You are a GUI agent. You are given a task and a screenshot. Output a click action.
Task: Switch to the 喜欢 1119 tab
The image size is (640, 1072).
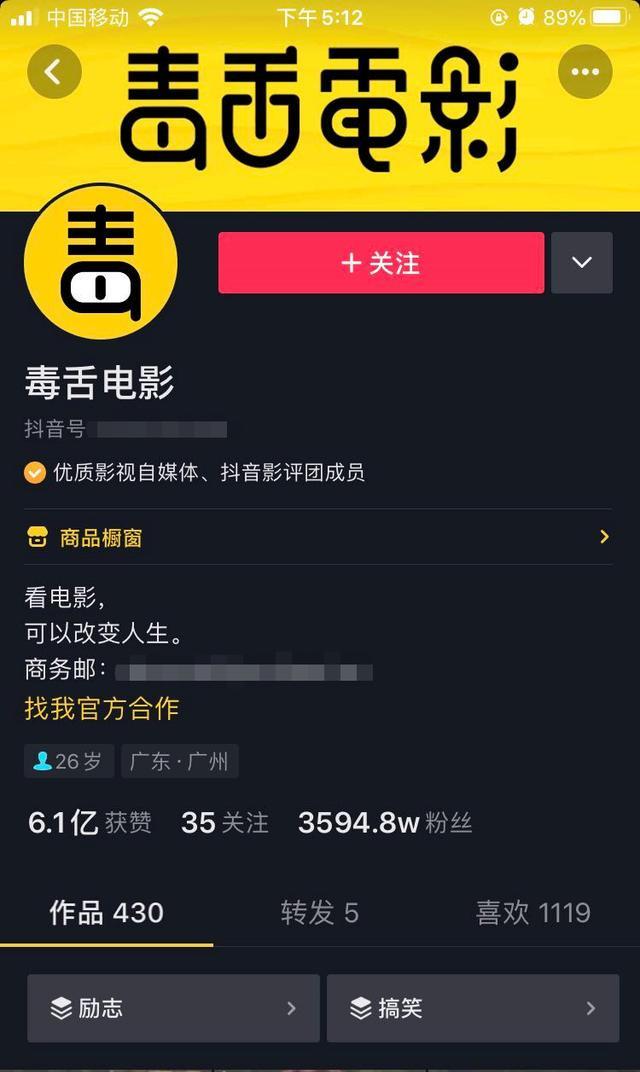(532, 913)
